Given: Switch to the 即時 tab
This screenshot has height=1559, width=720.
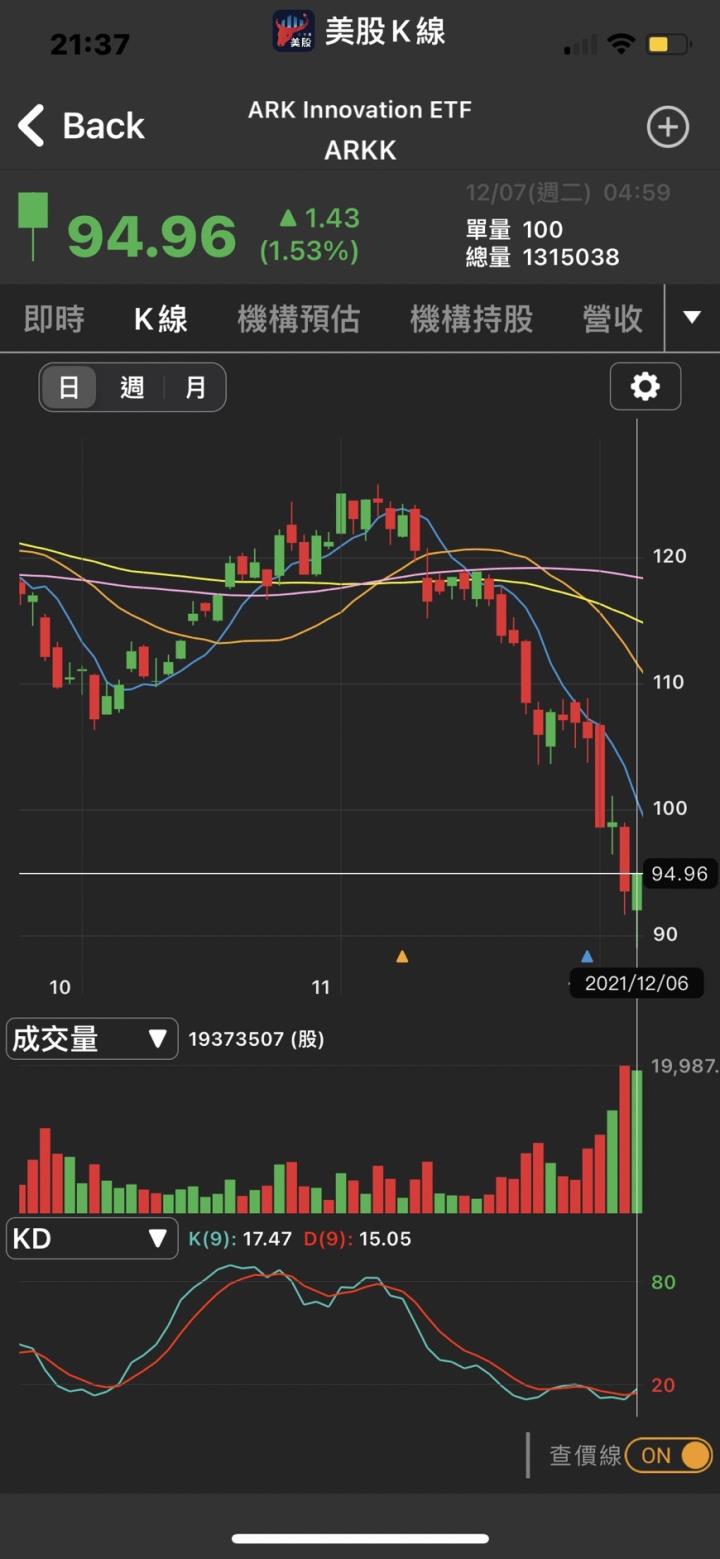Looking at the screenshot, I should click(x=54, y=320).
